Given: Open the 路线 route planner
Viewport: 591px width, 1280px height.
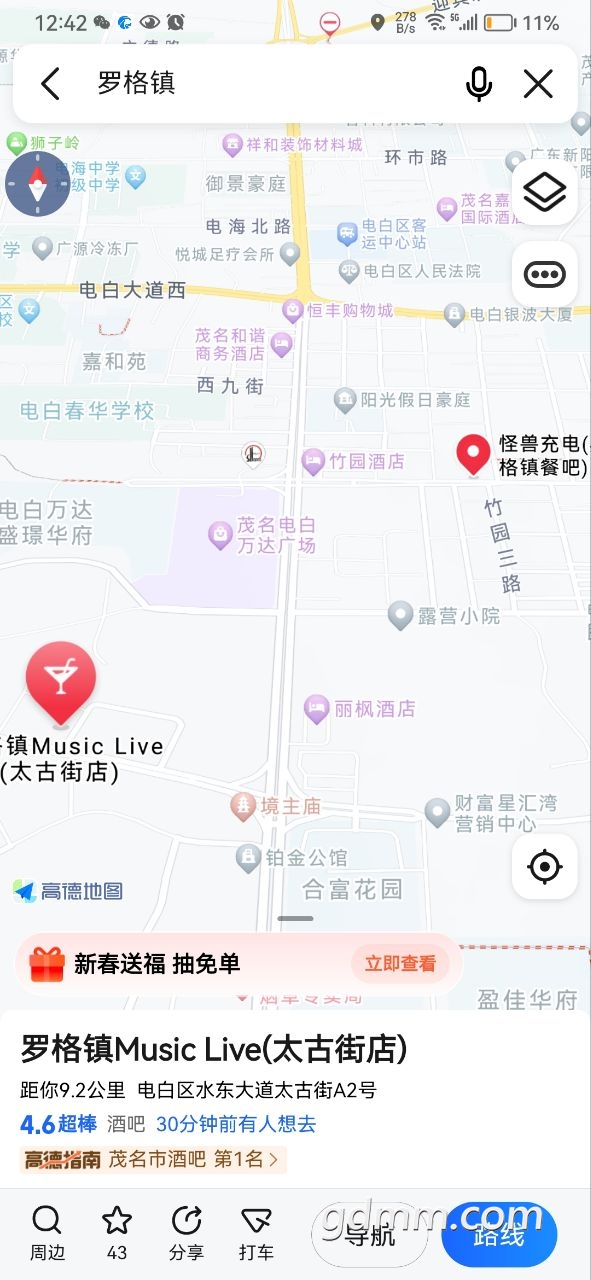Looking at the screenshot, I should pos(499,1235).
